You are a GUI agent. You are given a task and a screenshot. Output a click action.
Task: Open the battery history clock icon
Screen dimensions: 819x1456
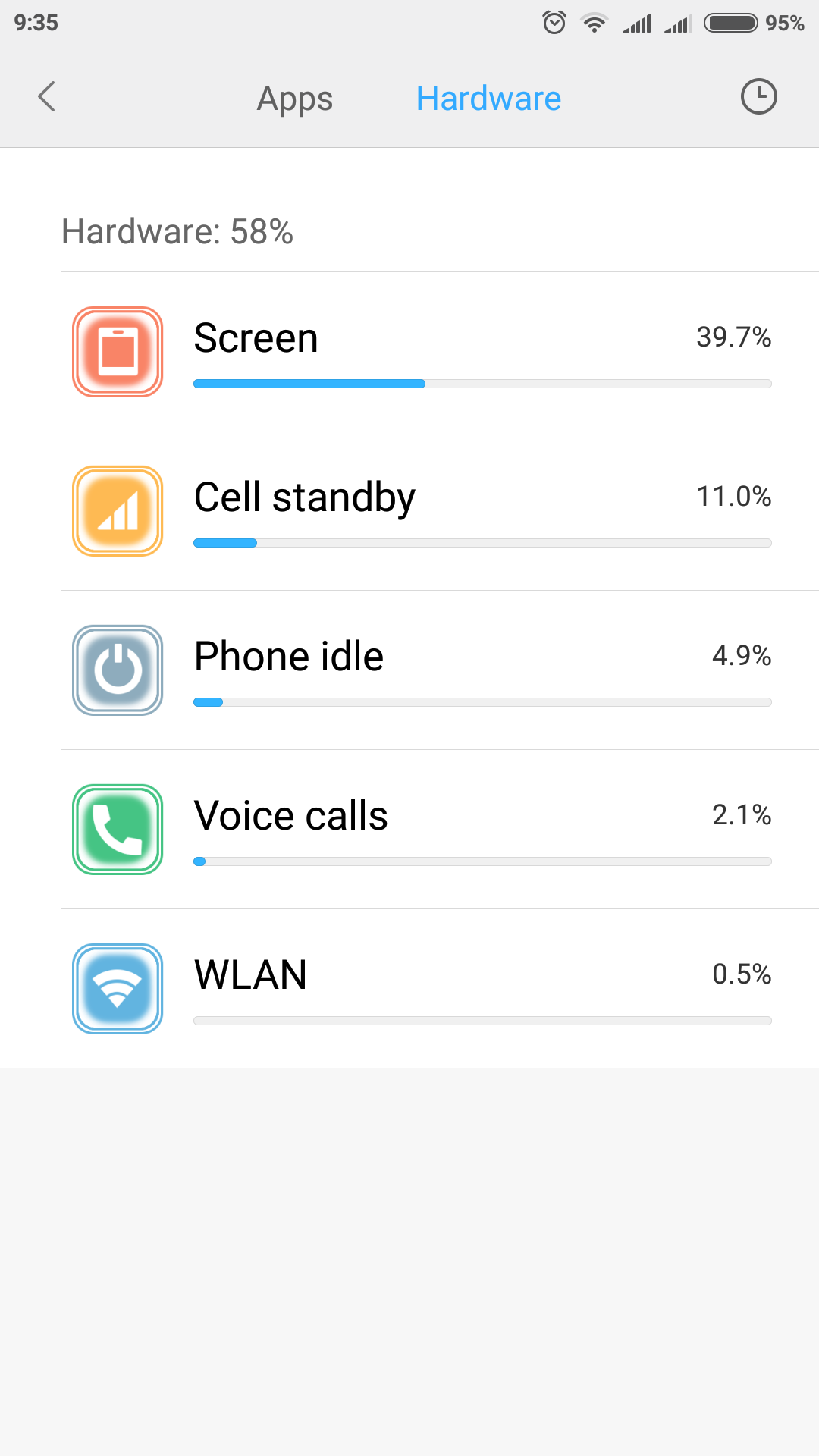[758, 97]
